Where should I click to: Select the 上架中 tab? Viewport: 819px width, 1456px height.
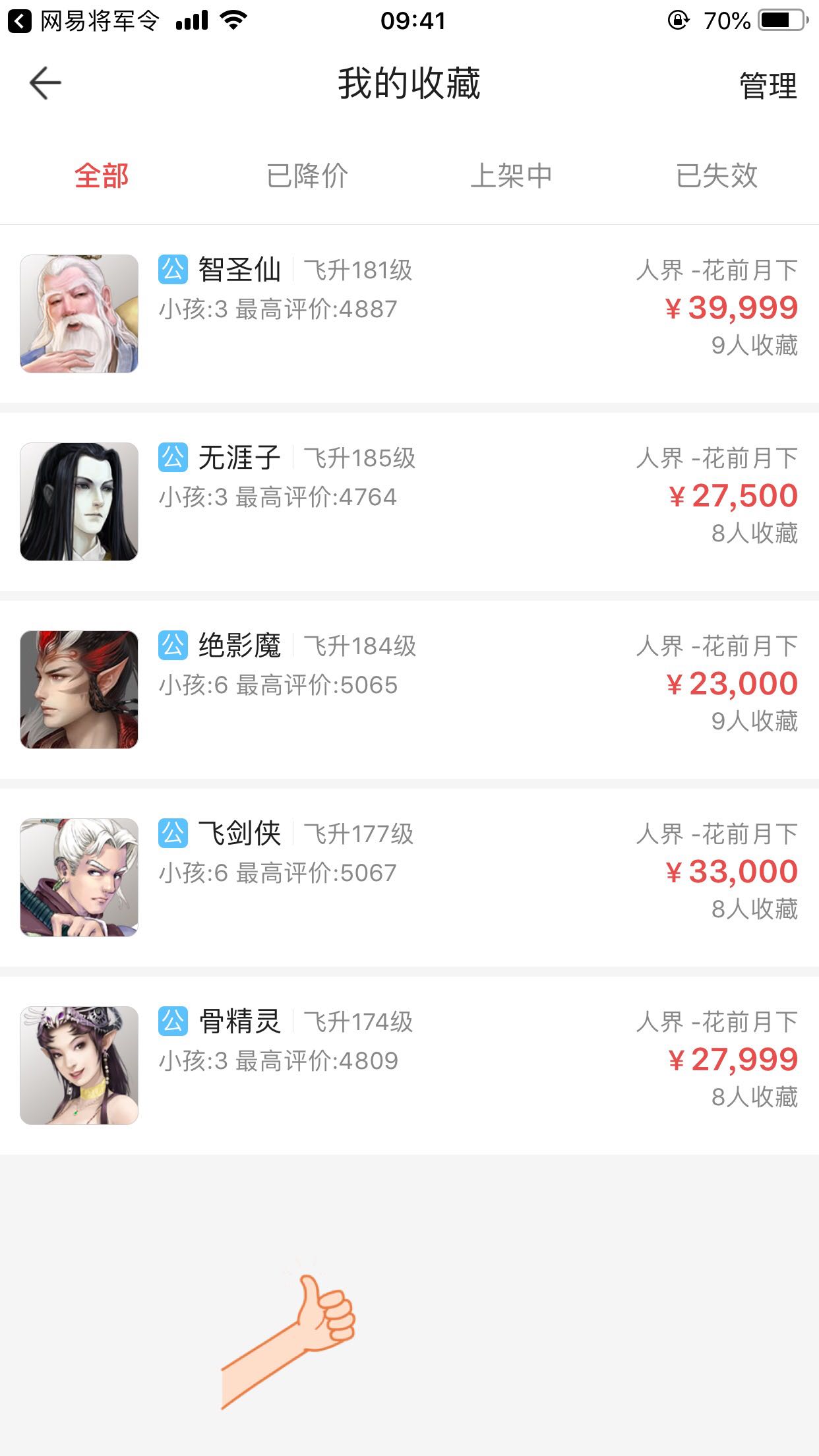point(511,175)
